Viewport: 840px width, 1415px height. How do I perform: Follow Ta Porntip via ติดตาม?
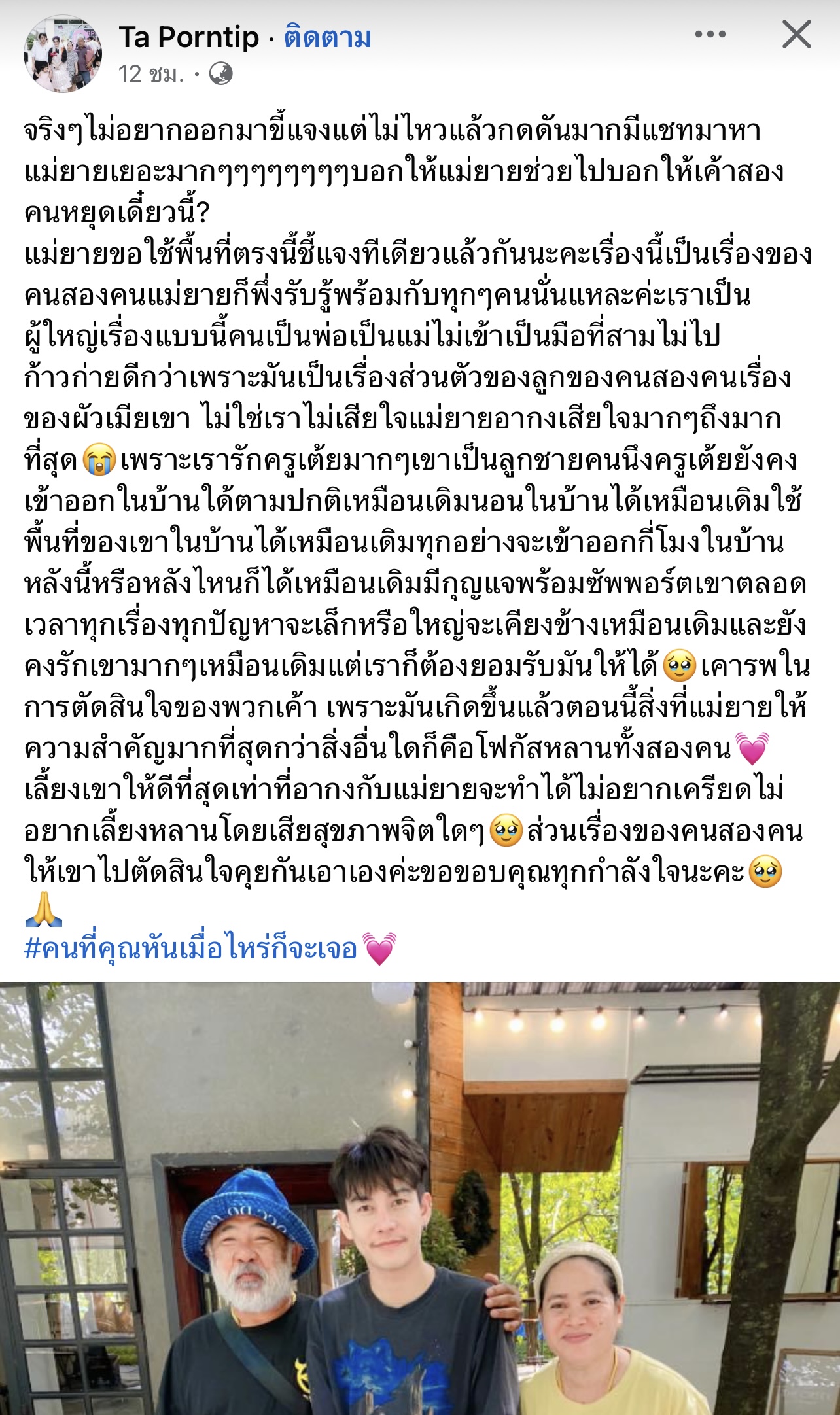click(328, 37)
